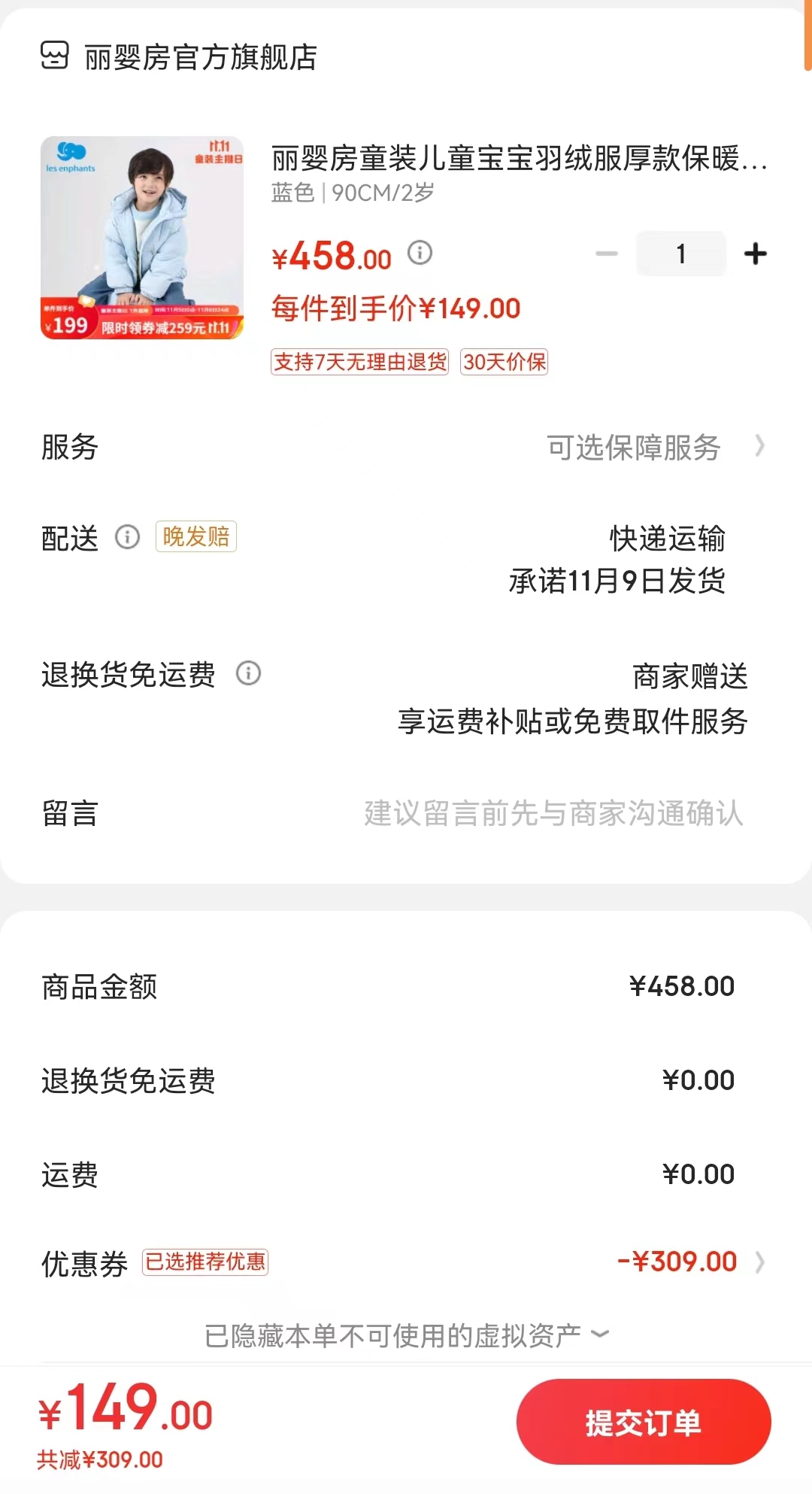This screenshot has width=812, height=1494.
Task: Tap the info icon beside the ¥458.00 price
Action: coord(420,252)
